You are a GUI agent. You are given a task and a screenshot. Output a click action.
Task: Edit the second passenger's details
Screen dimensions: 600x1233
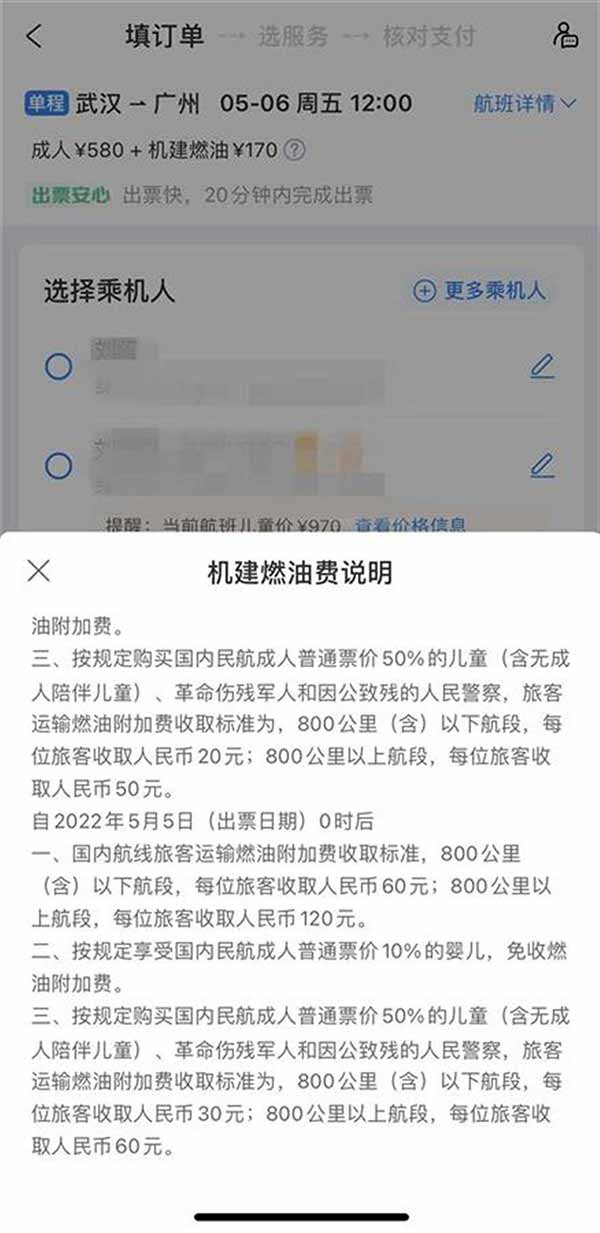(x=542, y=465)
